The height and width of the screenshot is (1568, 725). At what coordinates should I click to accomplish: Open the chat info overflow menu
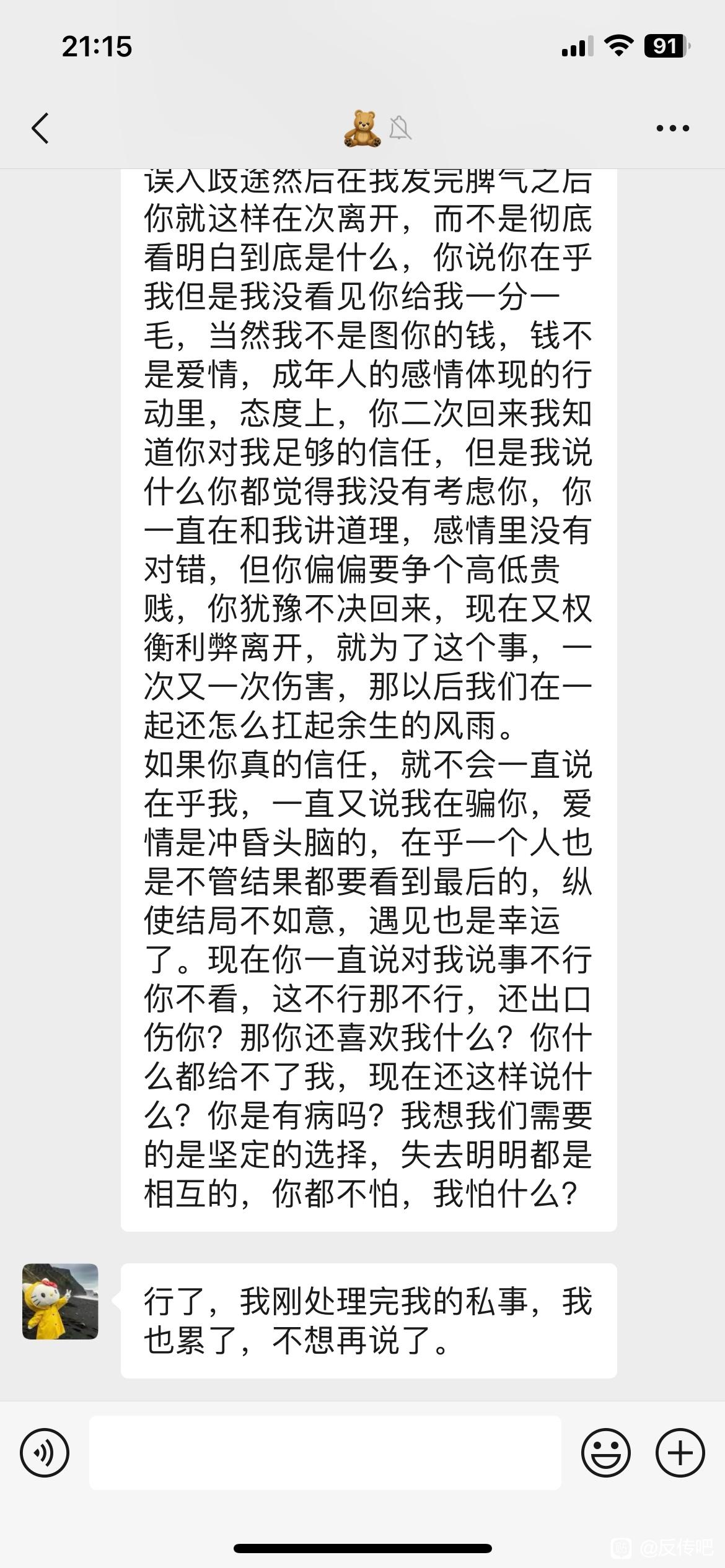click(672, 129)
